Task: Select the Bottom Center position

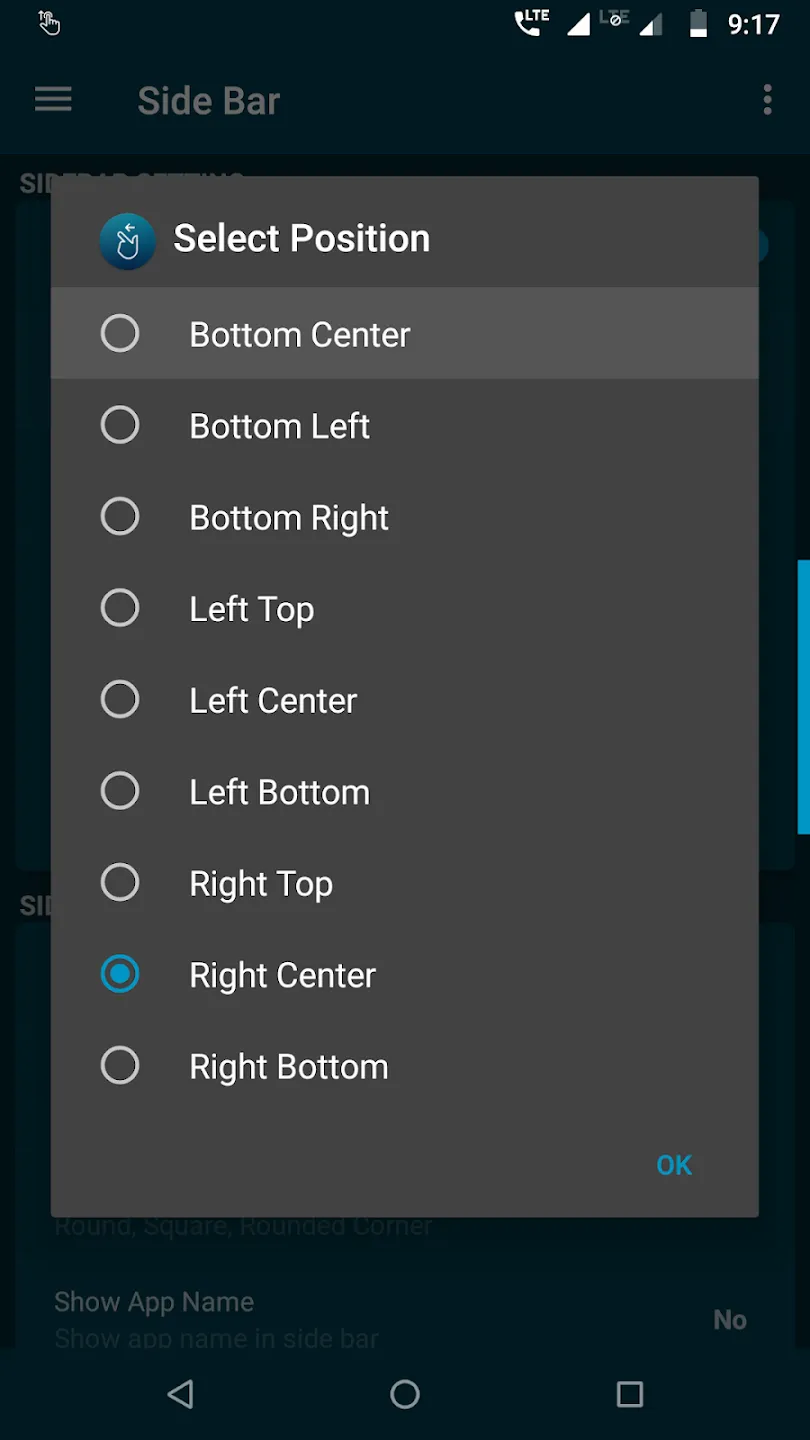Action: [405, 334]
